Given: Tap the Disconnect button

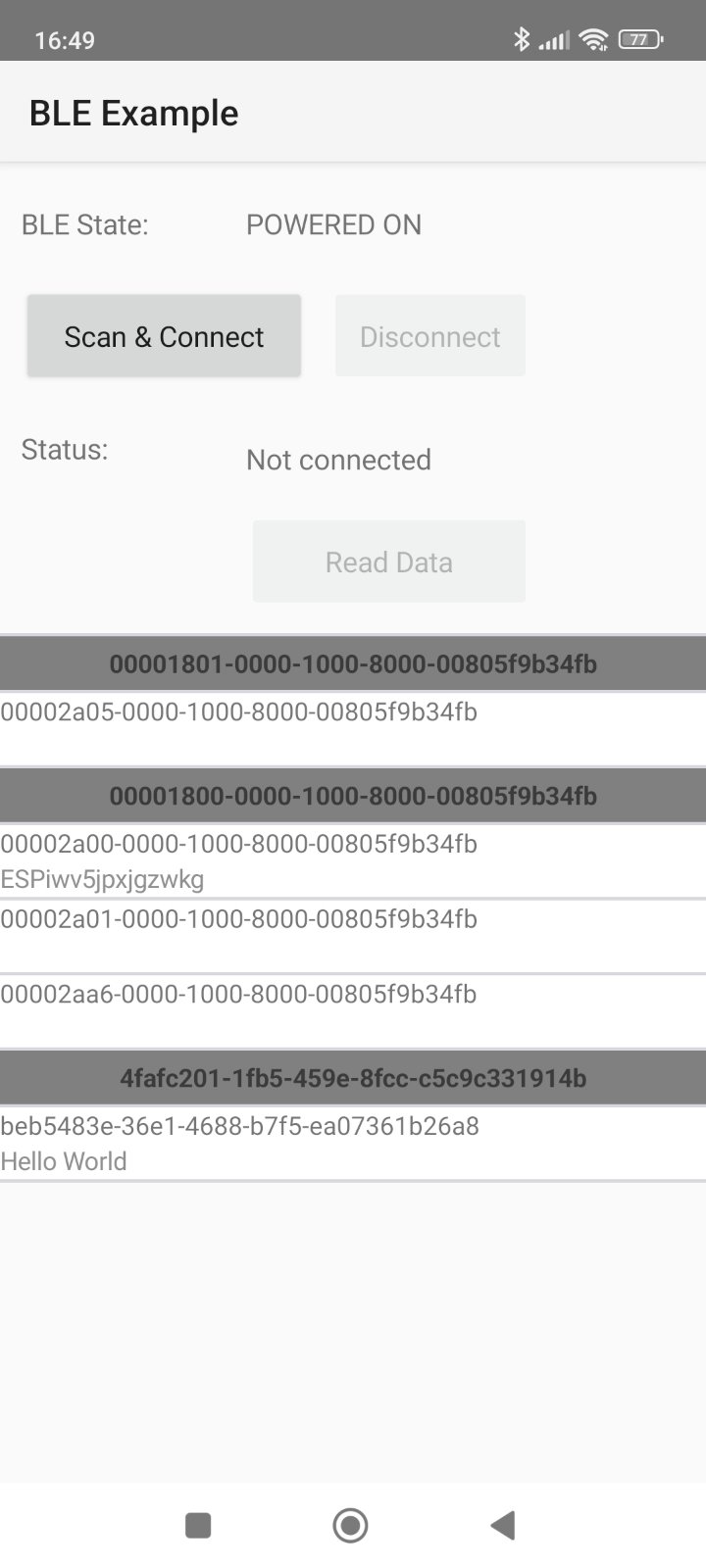Looking at the screenshot, I should pyautogui.click(x=429, y=336).
